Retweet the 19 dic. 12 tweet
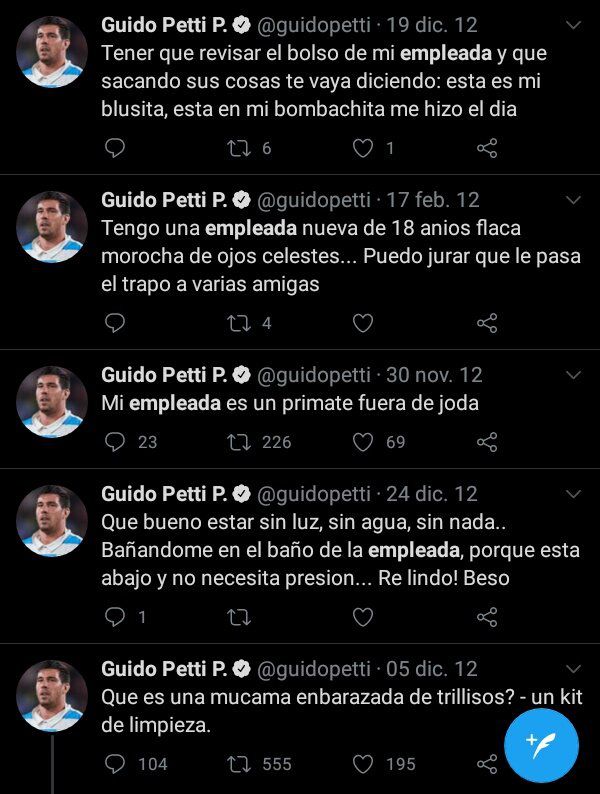Screen dimensions: 600x794 [238, 148]
